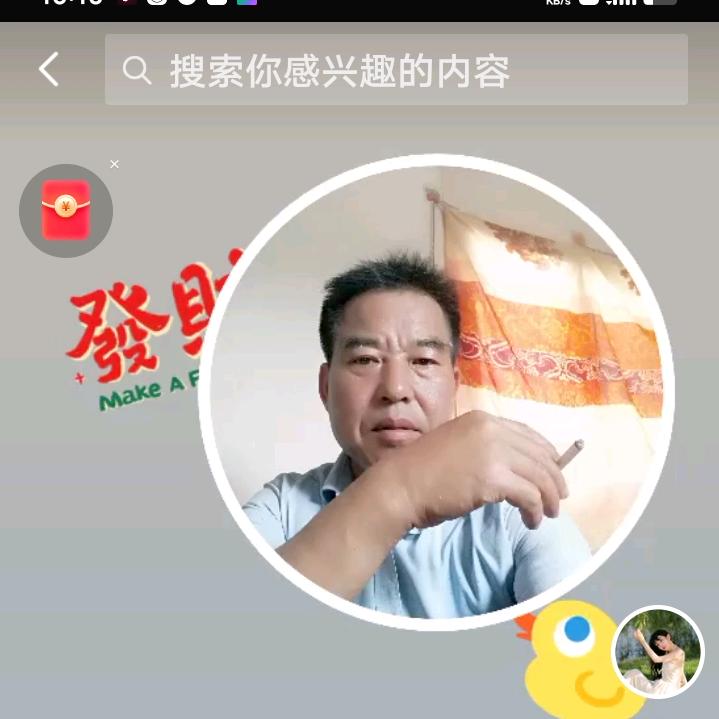This screenshot has height=719, width=719.
Task: Tap the search box for interesting content
Action: 396,70
